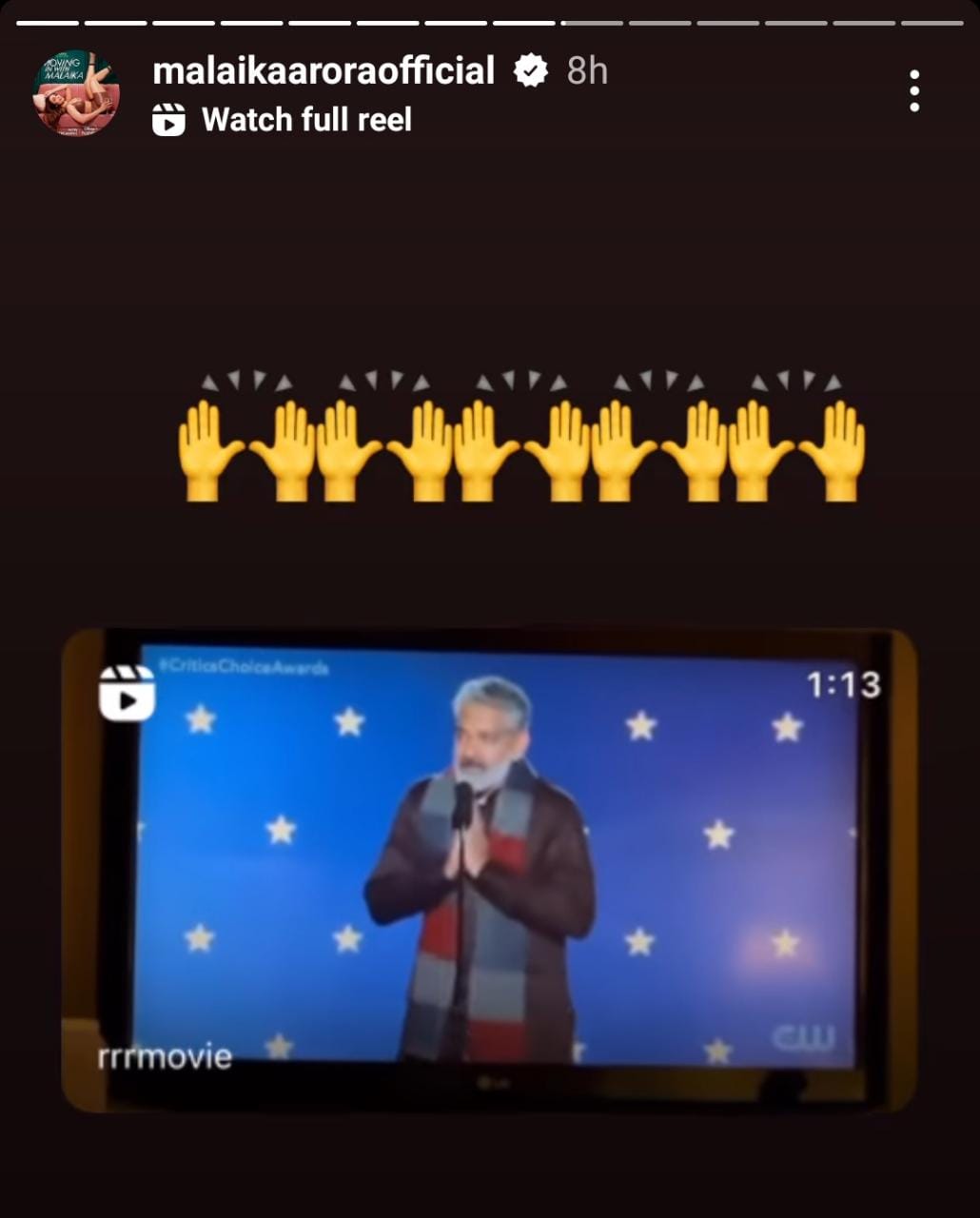Open the shared rrrmovie reel
Viewport: 980px width, 1218px height.
click(489, 869)
